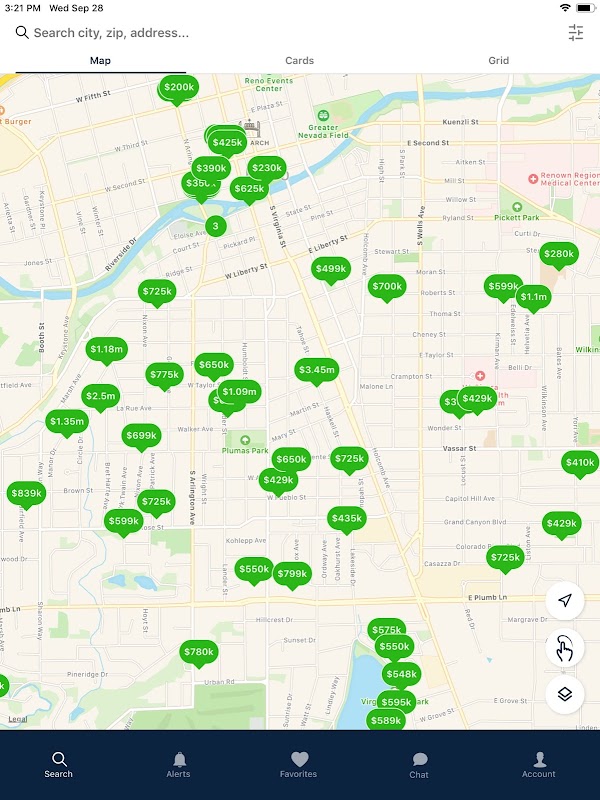Viewport: 600px width, 800px height.
Task: View the $839k property pin
Action: coord(26,493)
